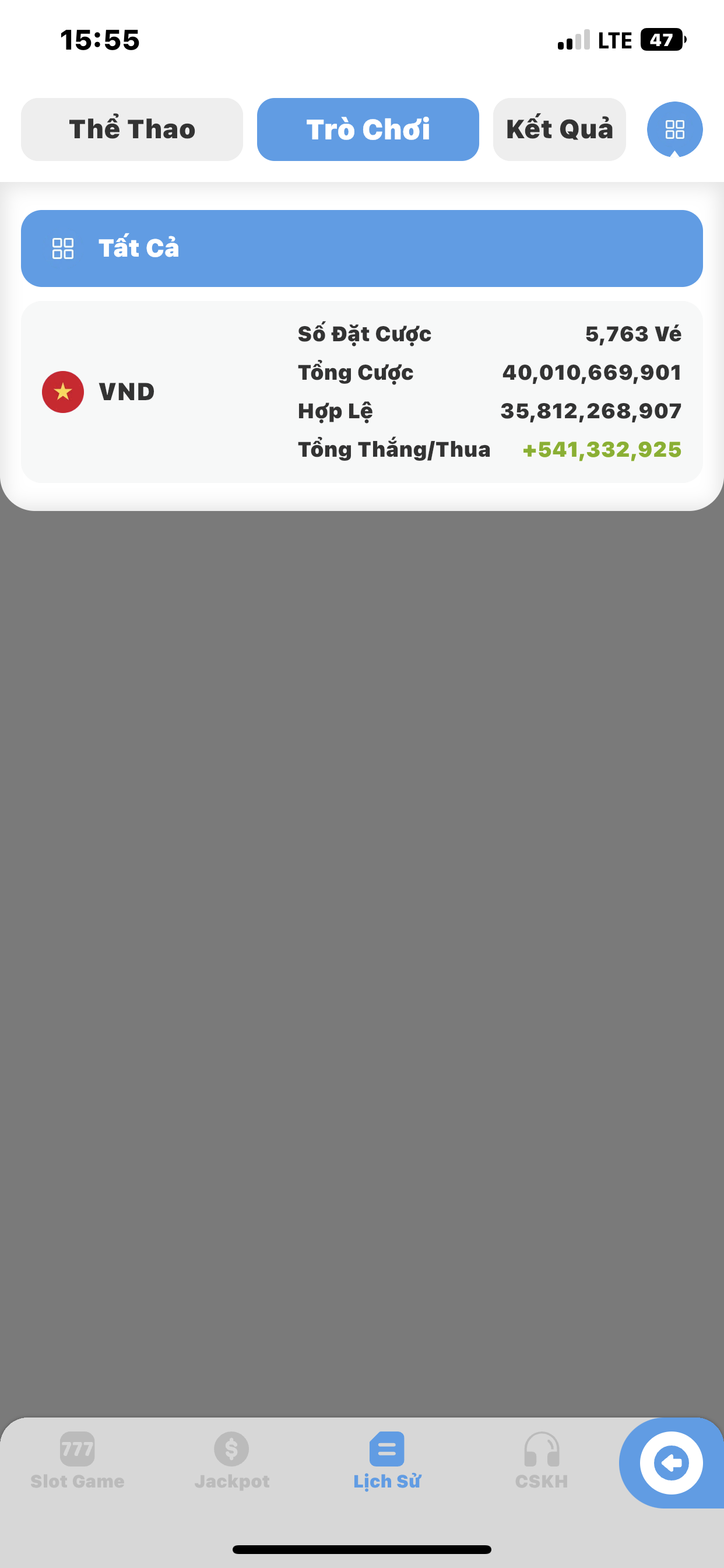The image size is (724, 1568).
Task: Go to Slot Game section
Action: (x=78, y=1460)
